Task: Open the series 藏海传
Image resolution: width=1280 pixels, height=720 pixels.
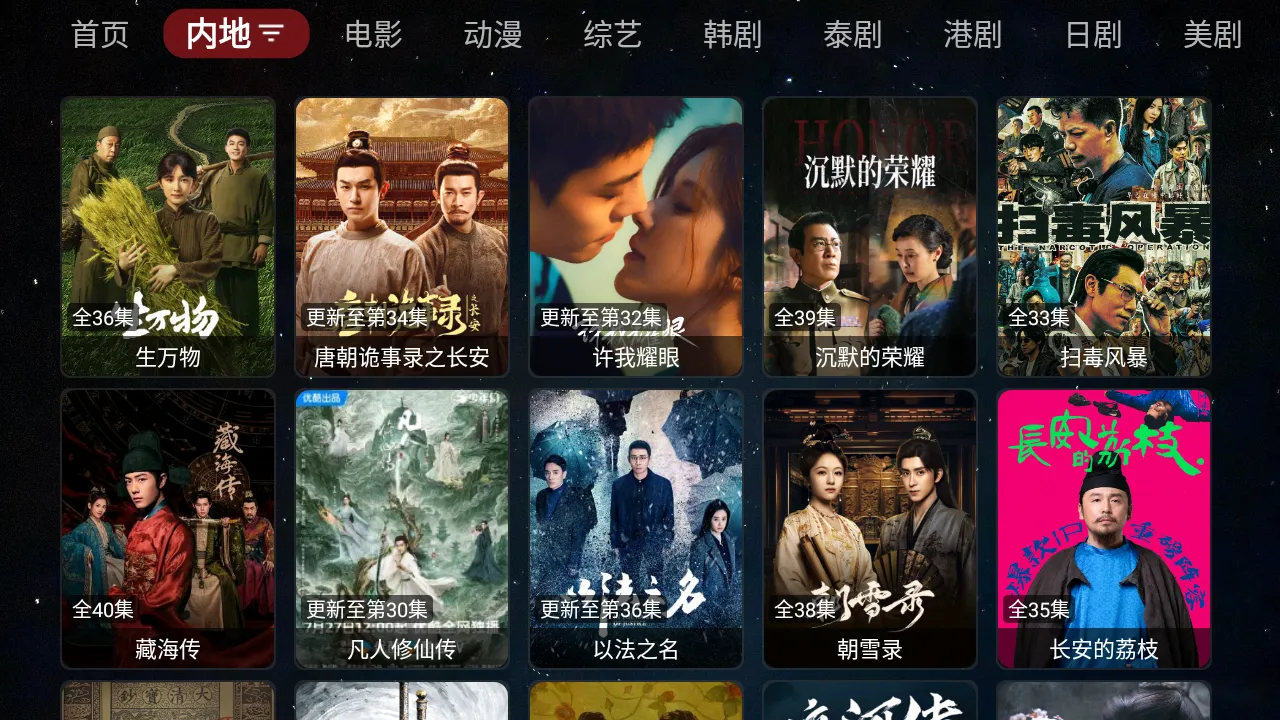Action: tap(168, 528)
